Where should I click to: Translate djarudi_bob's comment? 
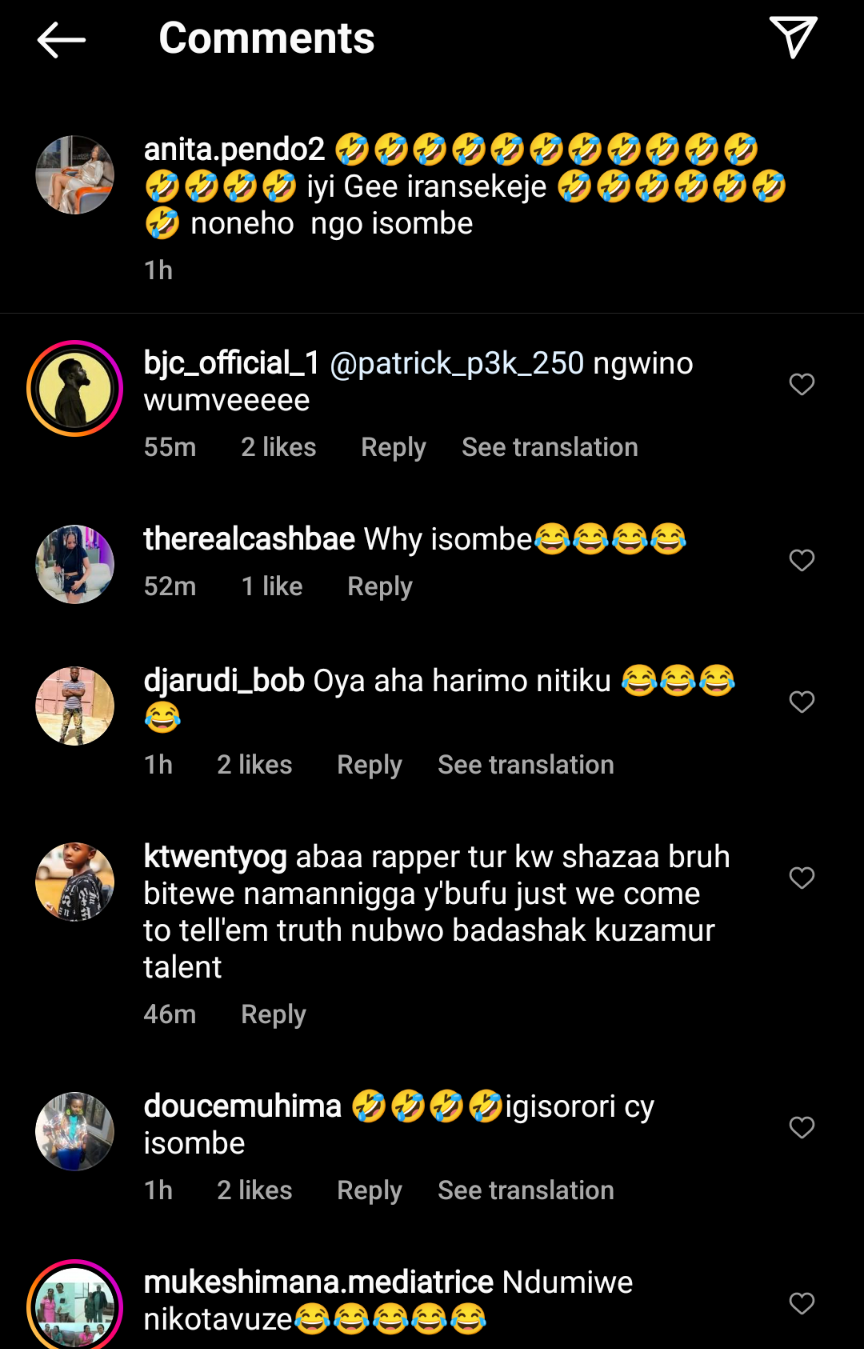(525, 765)
